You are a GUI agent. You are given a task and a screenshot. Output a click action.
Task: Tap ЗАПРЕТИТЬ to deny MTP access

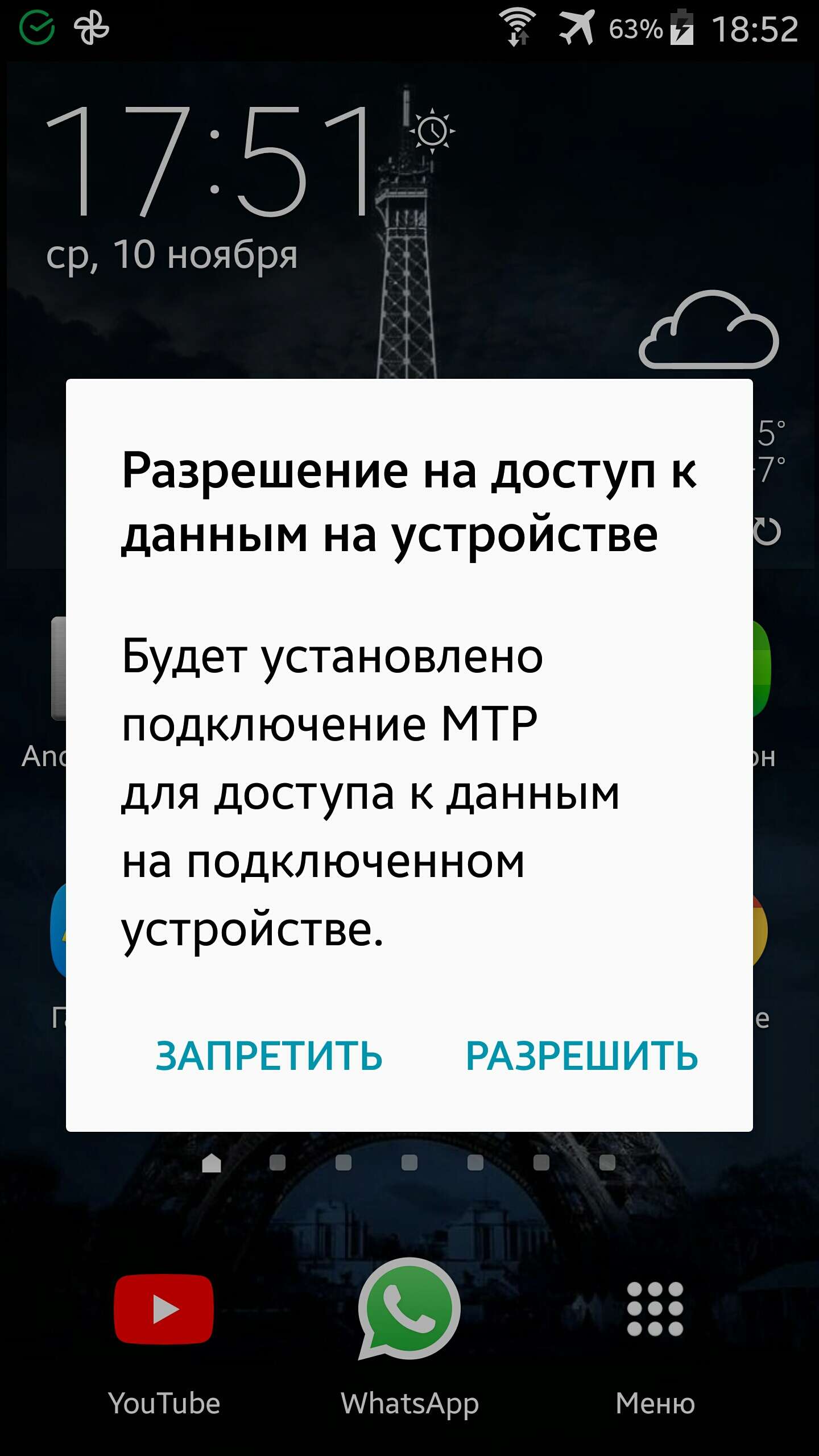pos(269,1056)
